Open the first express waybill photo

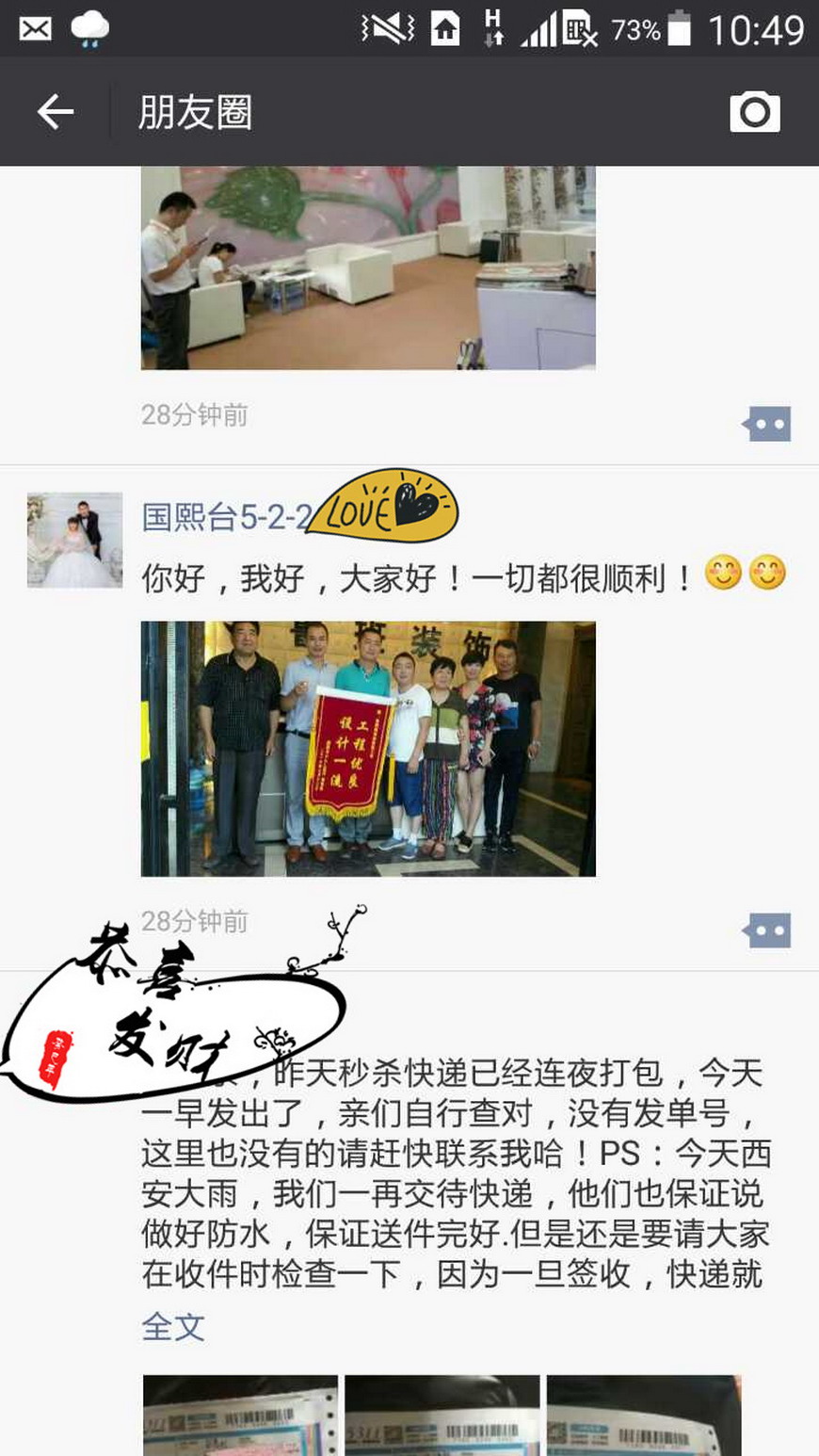point(240,1416)
